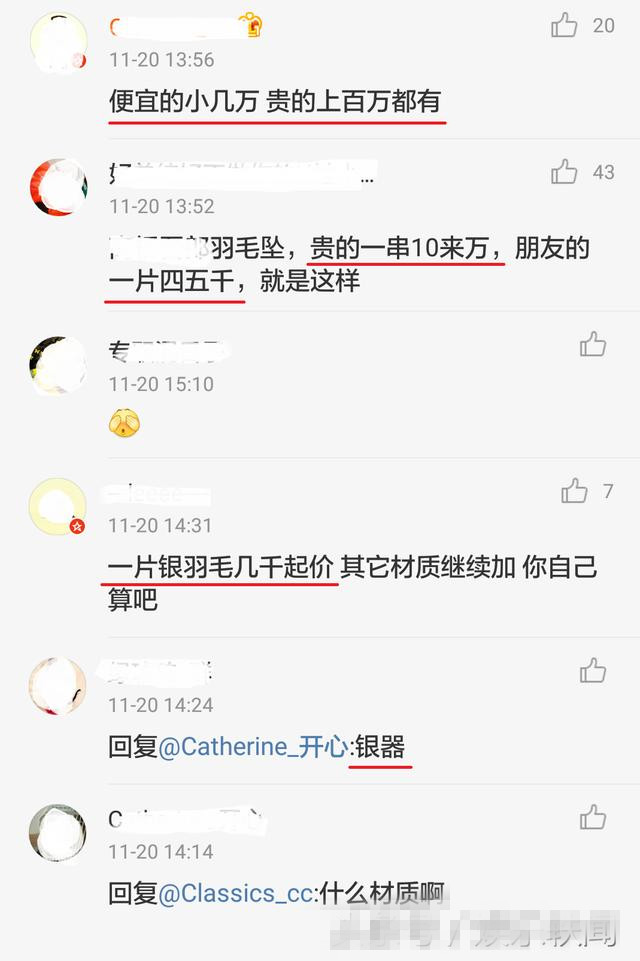Like the comment posted at 11-20 13:56

point(565,25)
